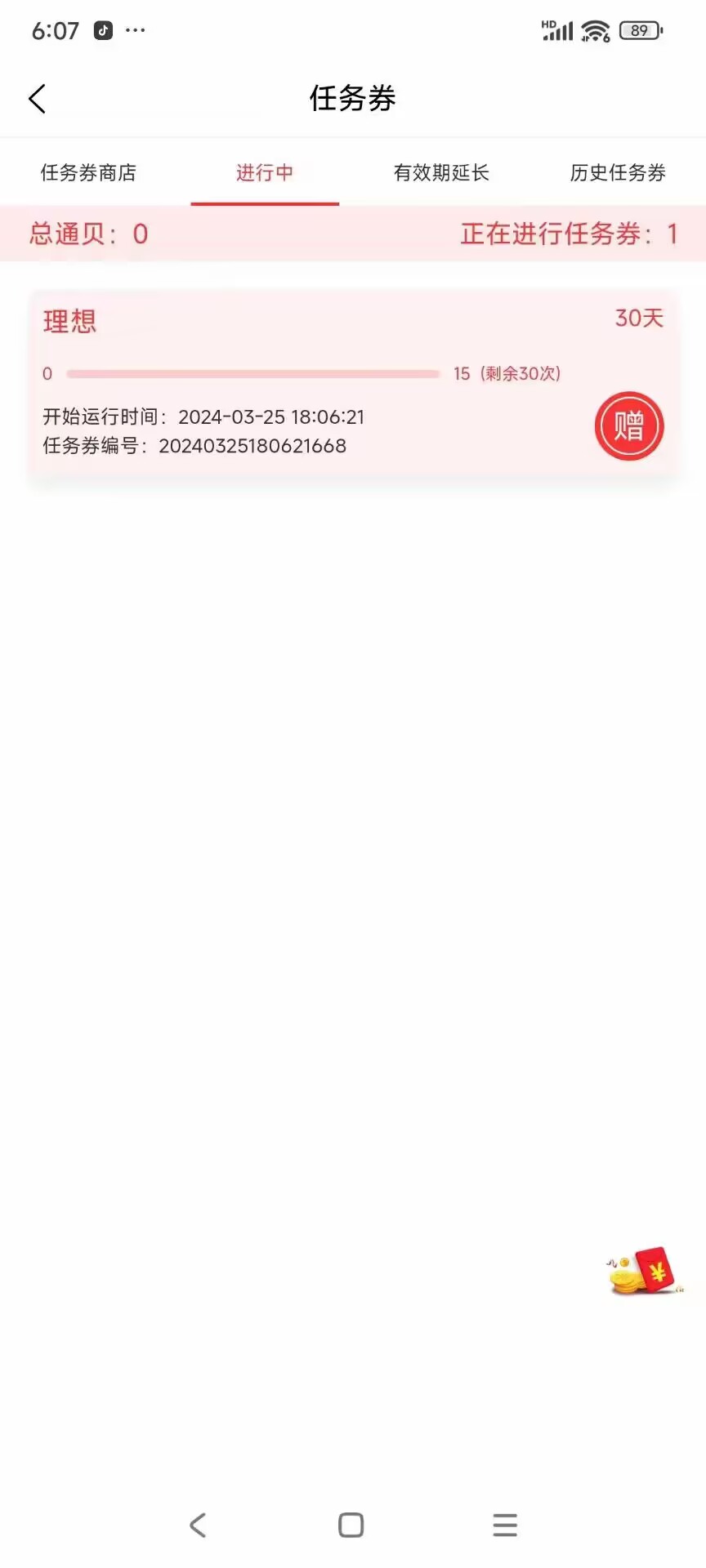This screenshot has height=1568, width=706.
Task: Tap the red 赠 gift button
Action: click(629, 426)
